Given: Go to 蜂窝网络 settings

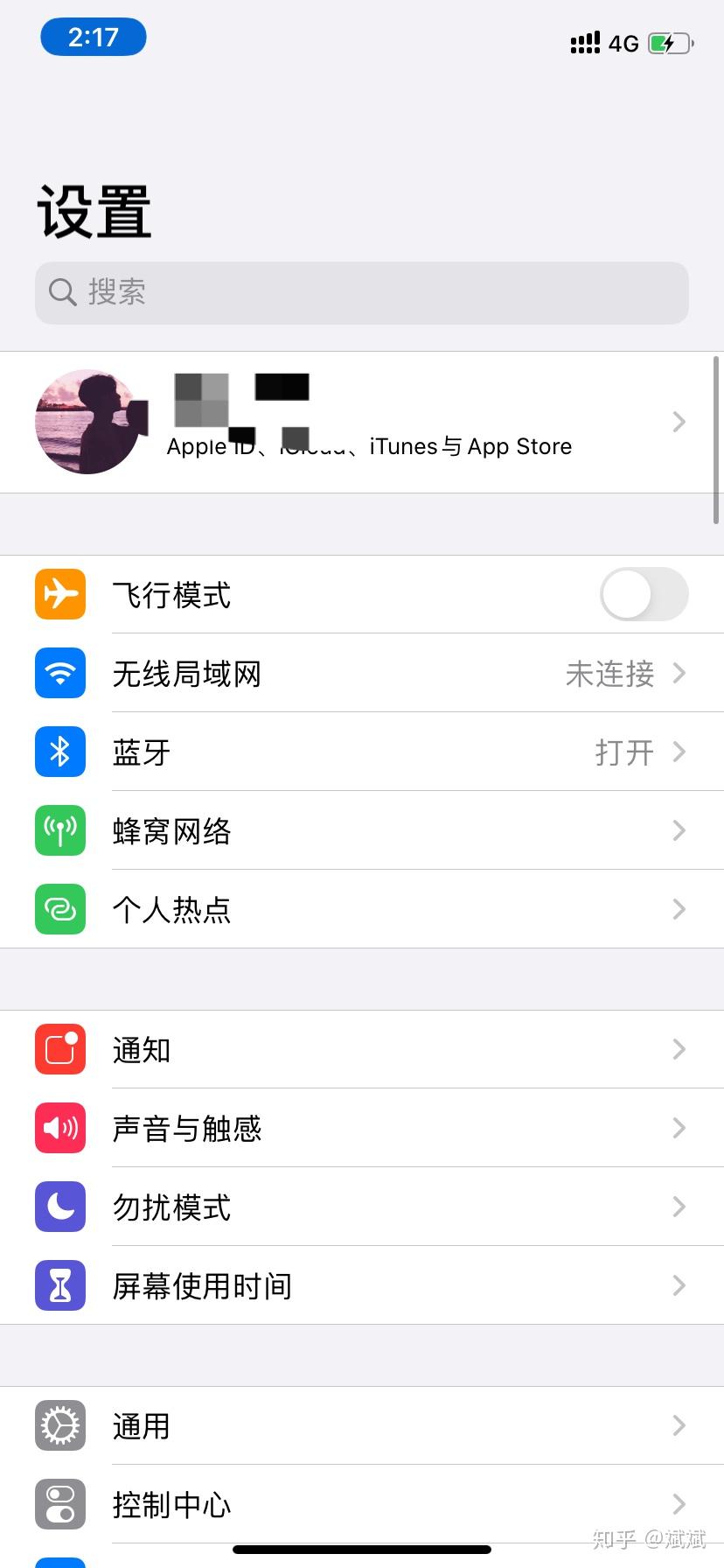Looking at the screenshot, I should pos(362,831).
